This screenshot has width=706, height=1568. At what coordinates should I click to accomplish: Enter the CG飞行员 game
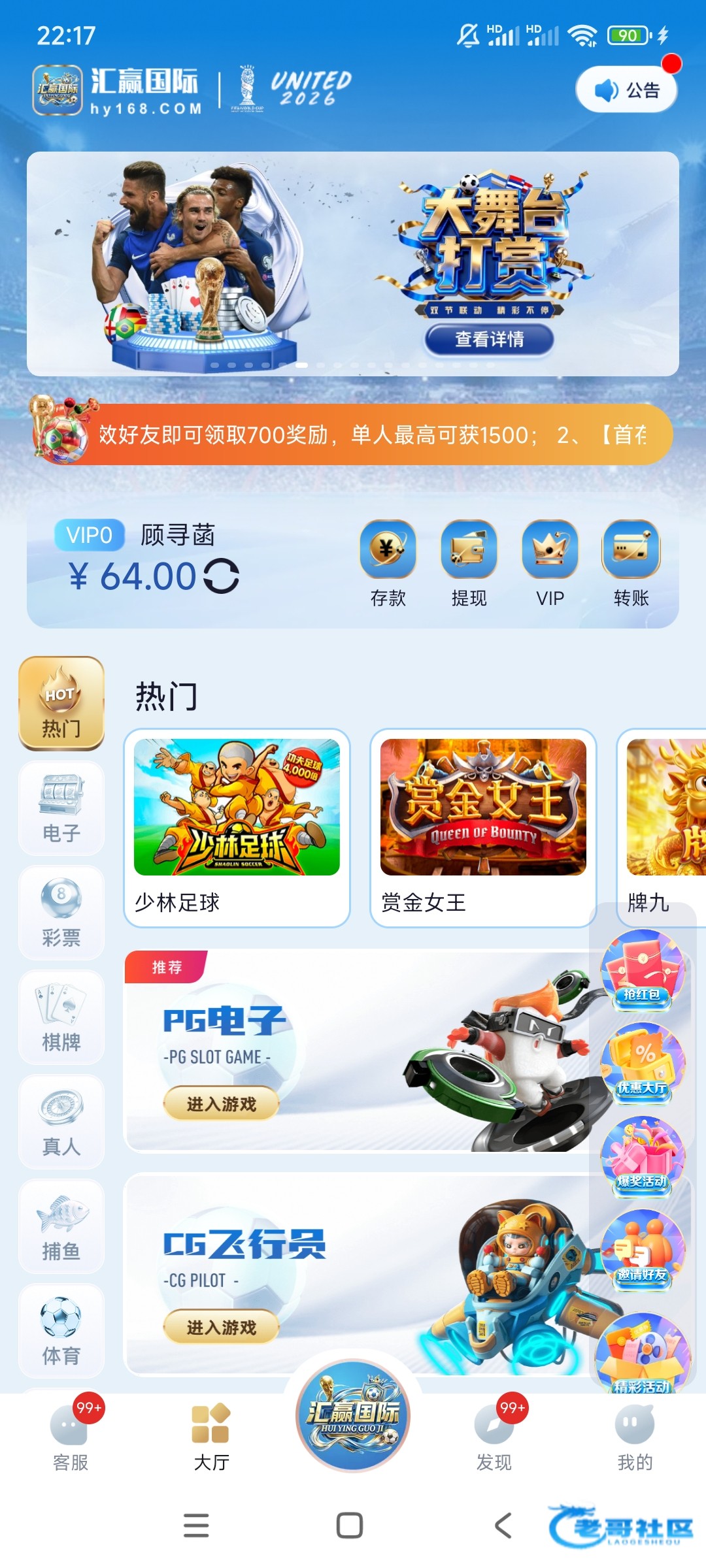[x=221, y=1328]
